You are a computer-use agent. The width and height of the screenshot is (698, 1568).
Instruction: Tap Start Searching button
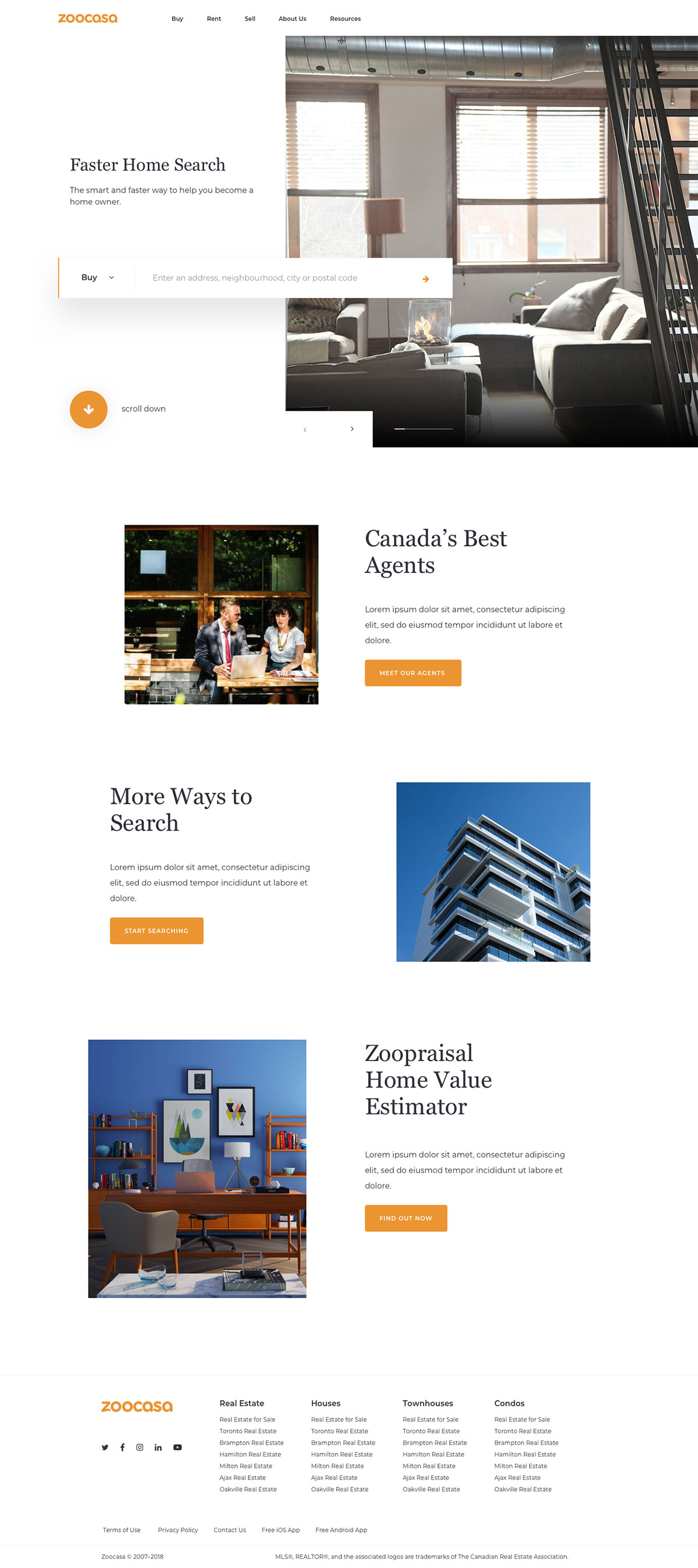click(x=156, y=930)
